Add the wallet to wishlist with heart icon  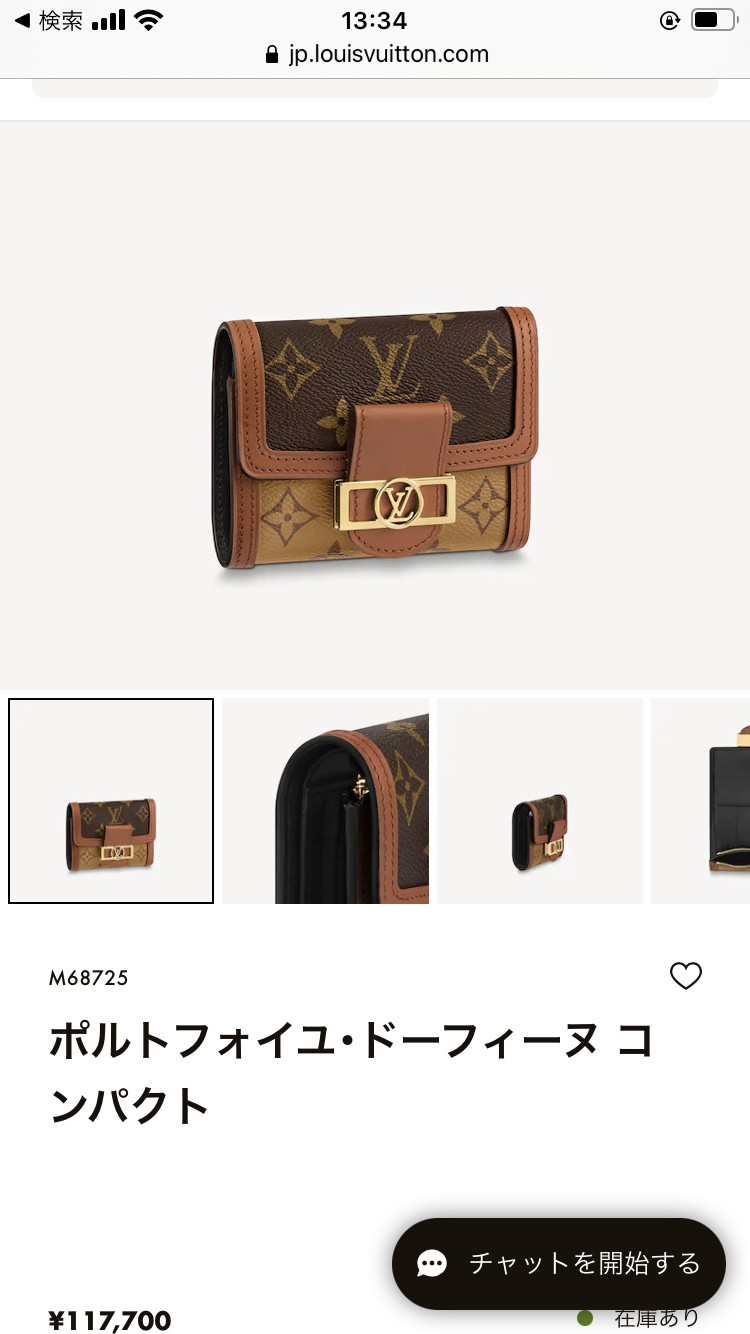point(685,976)
